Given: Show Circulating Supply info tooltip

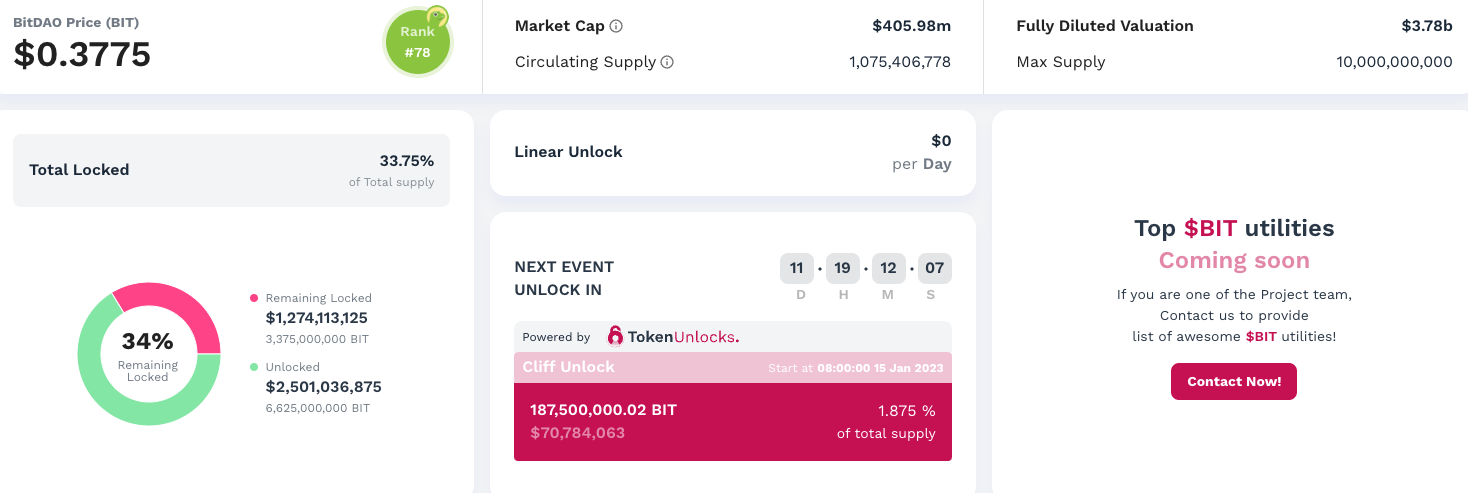Looking at the screenshot, I should (667, 62).
